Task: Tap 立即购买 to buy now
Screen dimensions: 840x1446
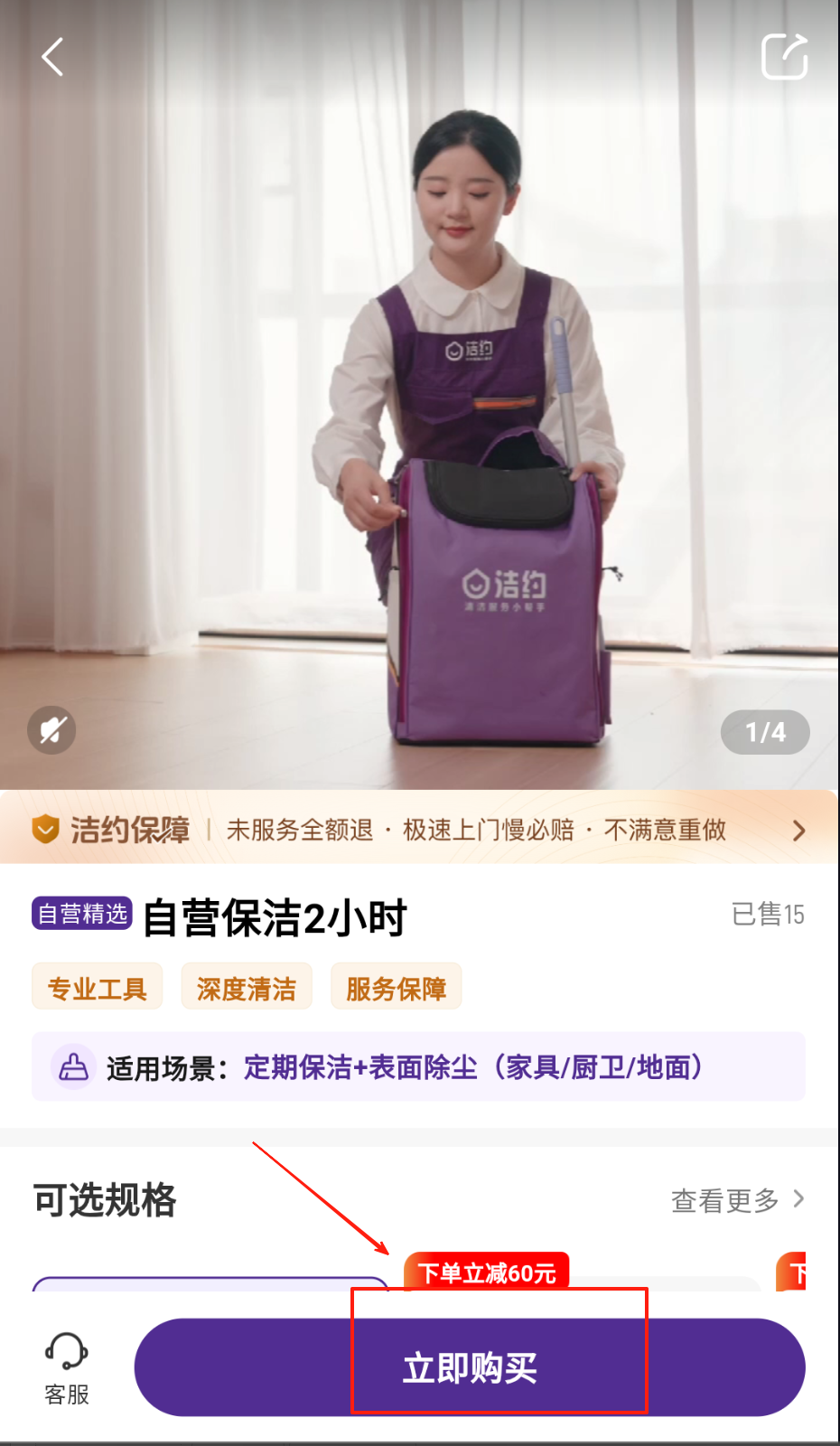Action: [470, 1367]
